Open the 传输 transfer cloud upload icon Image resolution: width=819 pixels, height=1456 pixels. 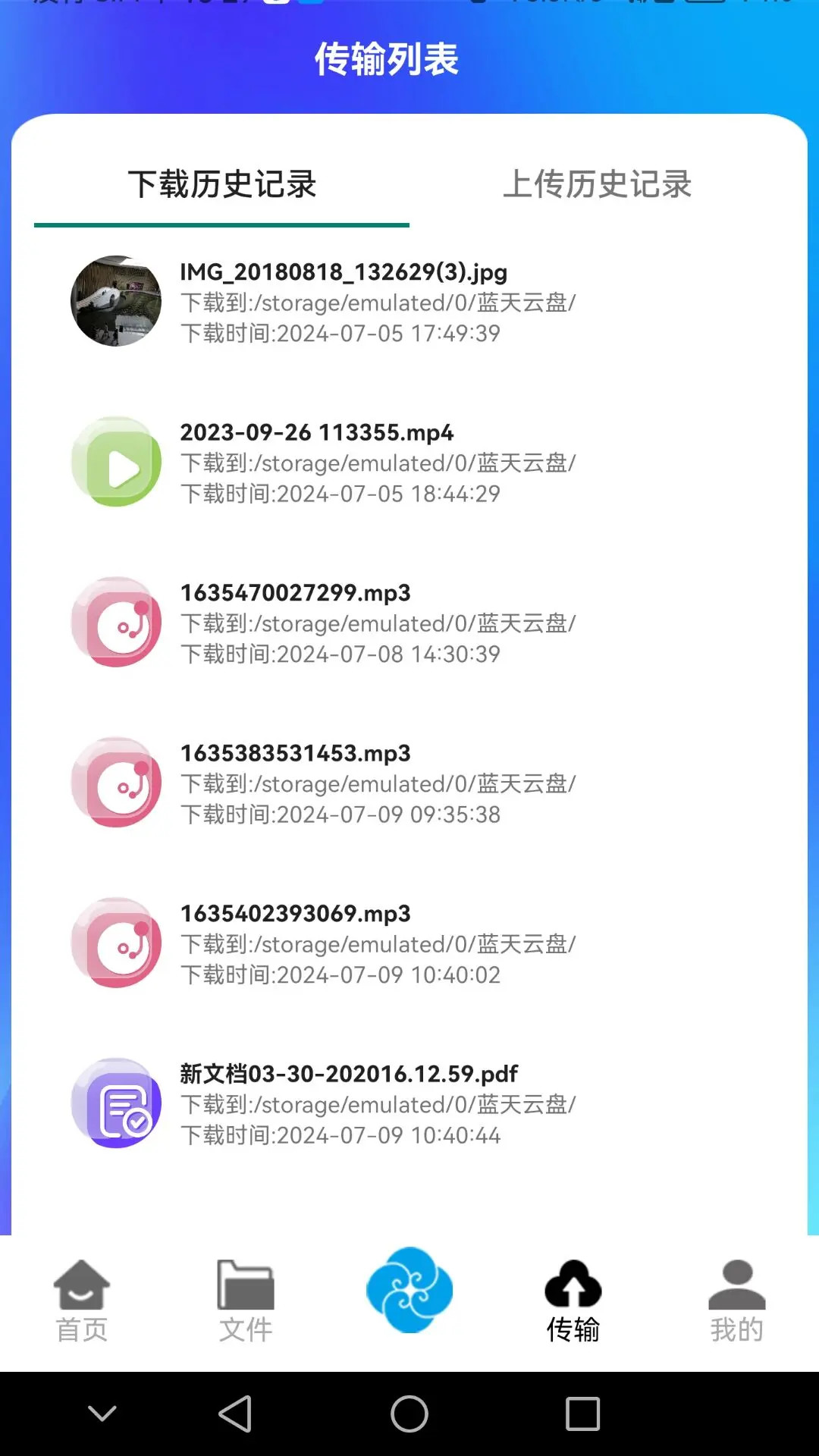573,1283
